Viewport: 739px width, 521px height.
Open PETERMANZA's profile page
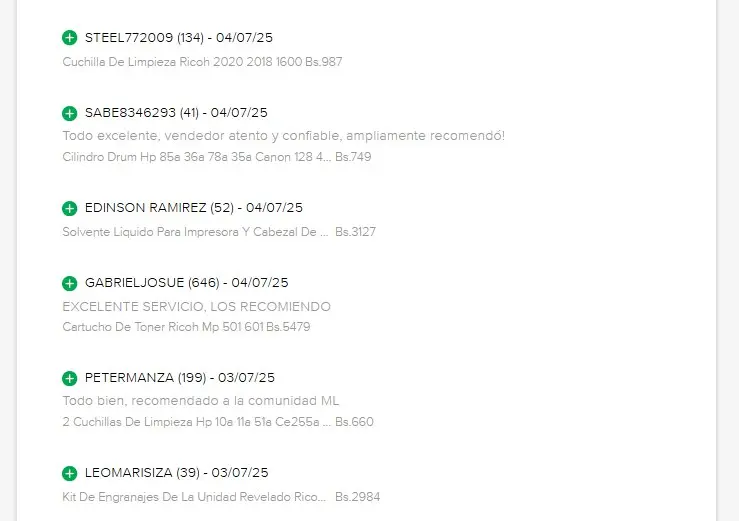(x=129, y=378)
